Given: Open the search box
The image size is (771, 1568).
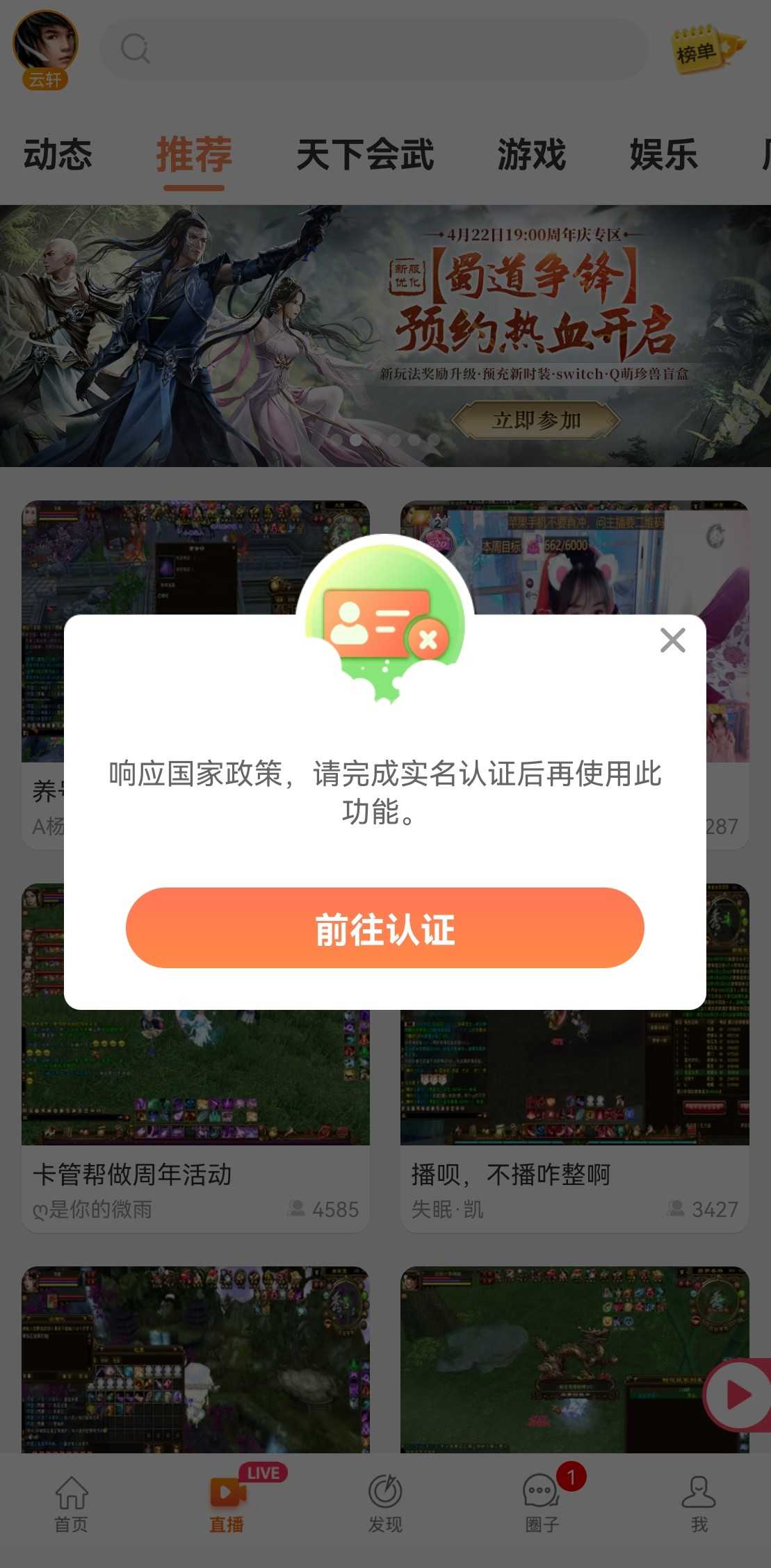Looking at the screenshot, I should (x=374, y=49).
